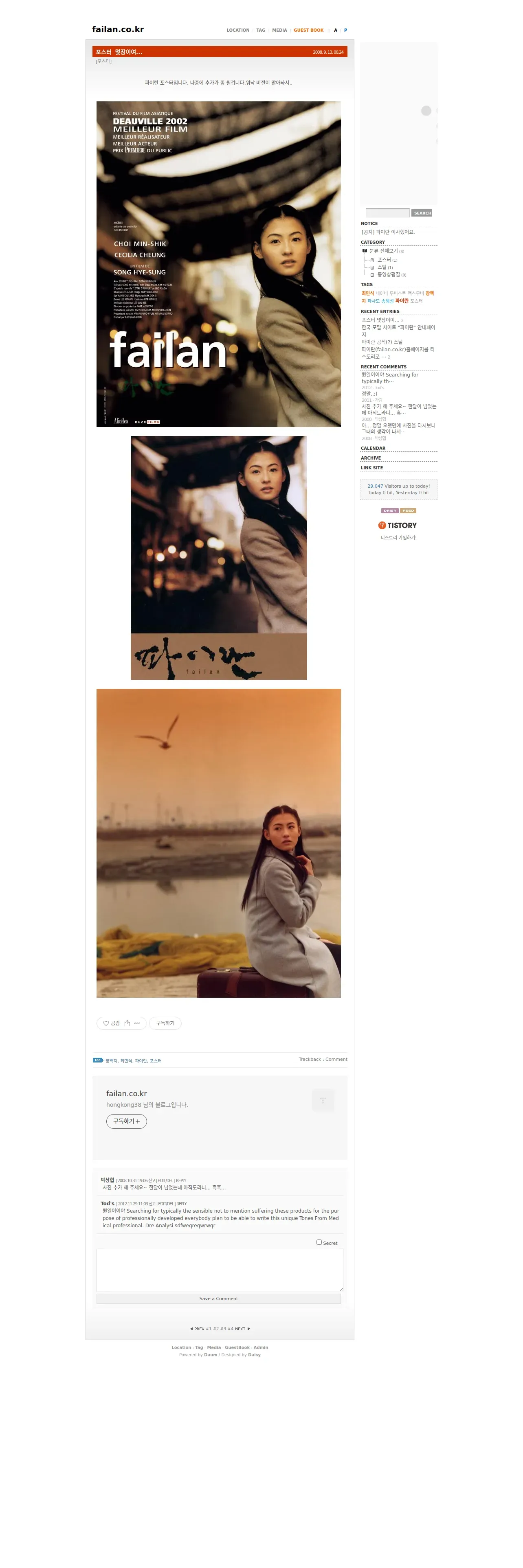Tap the failan.co.kr site title
The width and height of the screenshot is (523, 1568).
118,29
